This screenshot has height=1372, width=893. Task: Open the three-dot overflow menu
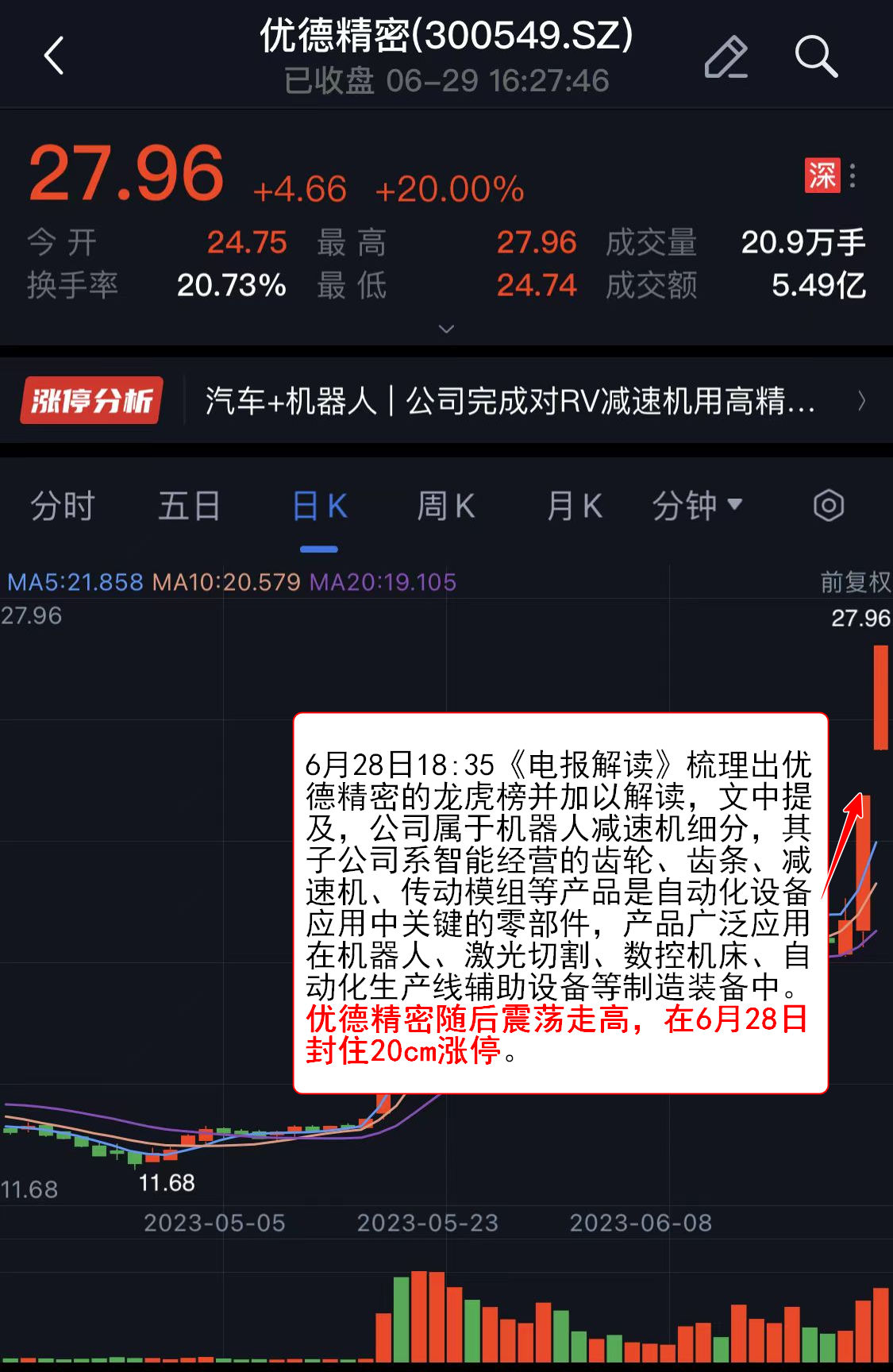853,175
